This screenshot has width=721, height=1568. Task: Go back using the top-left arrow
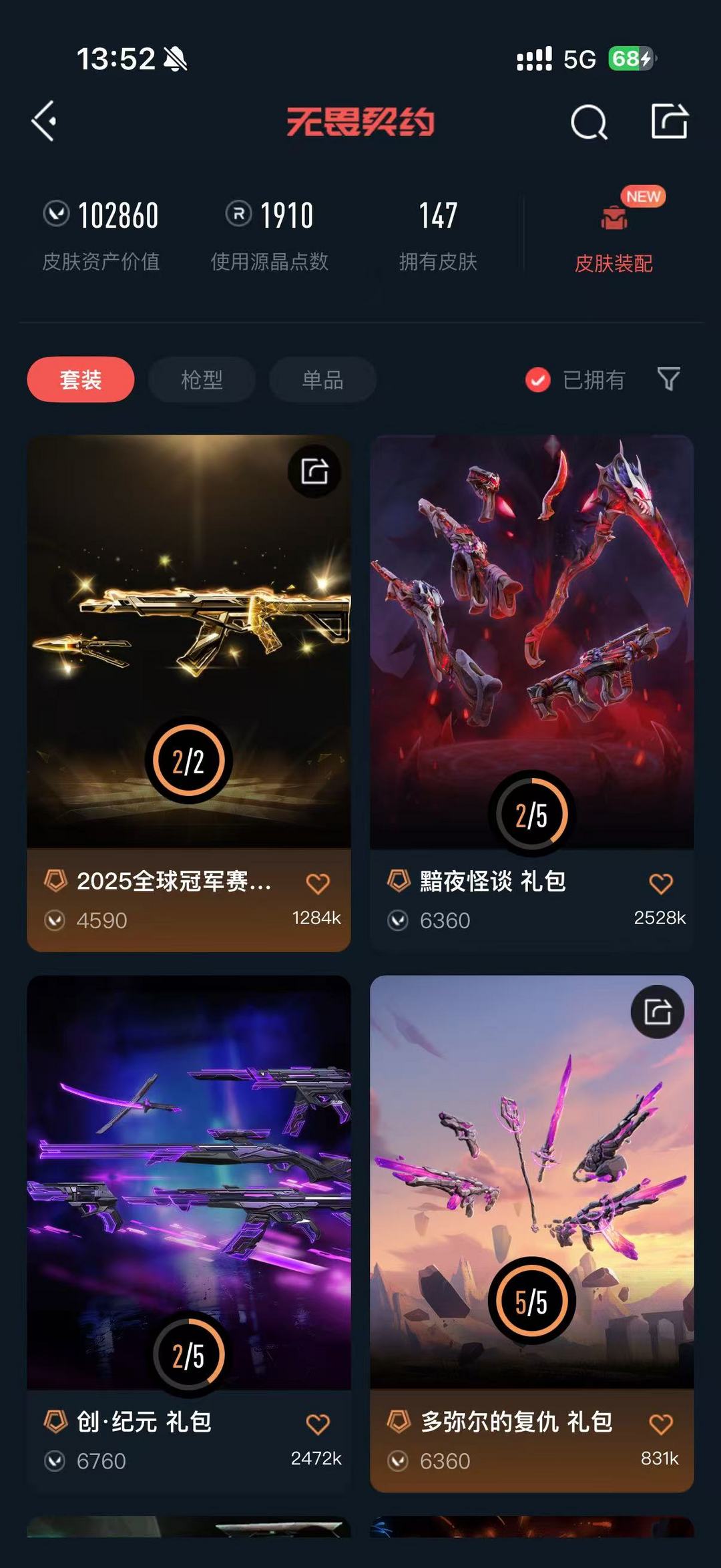pos(44,122)
